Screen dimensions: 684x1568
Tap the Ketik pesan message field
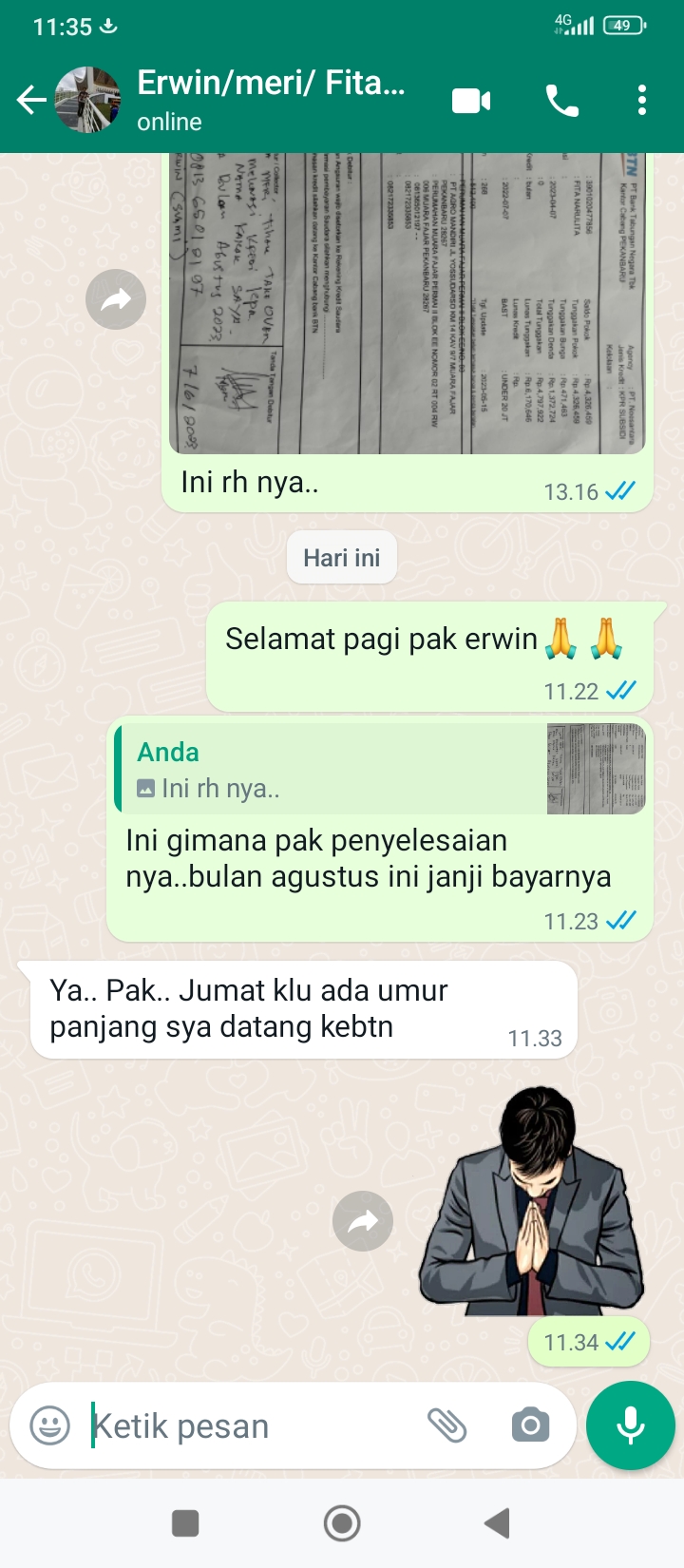[x=247, y=1425]
